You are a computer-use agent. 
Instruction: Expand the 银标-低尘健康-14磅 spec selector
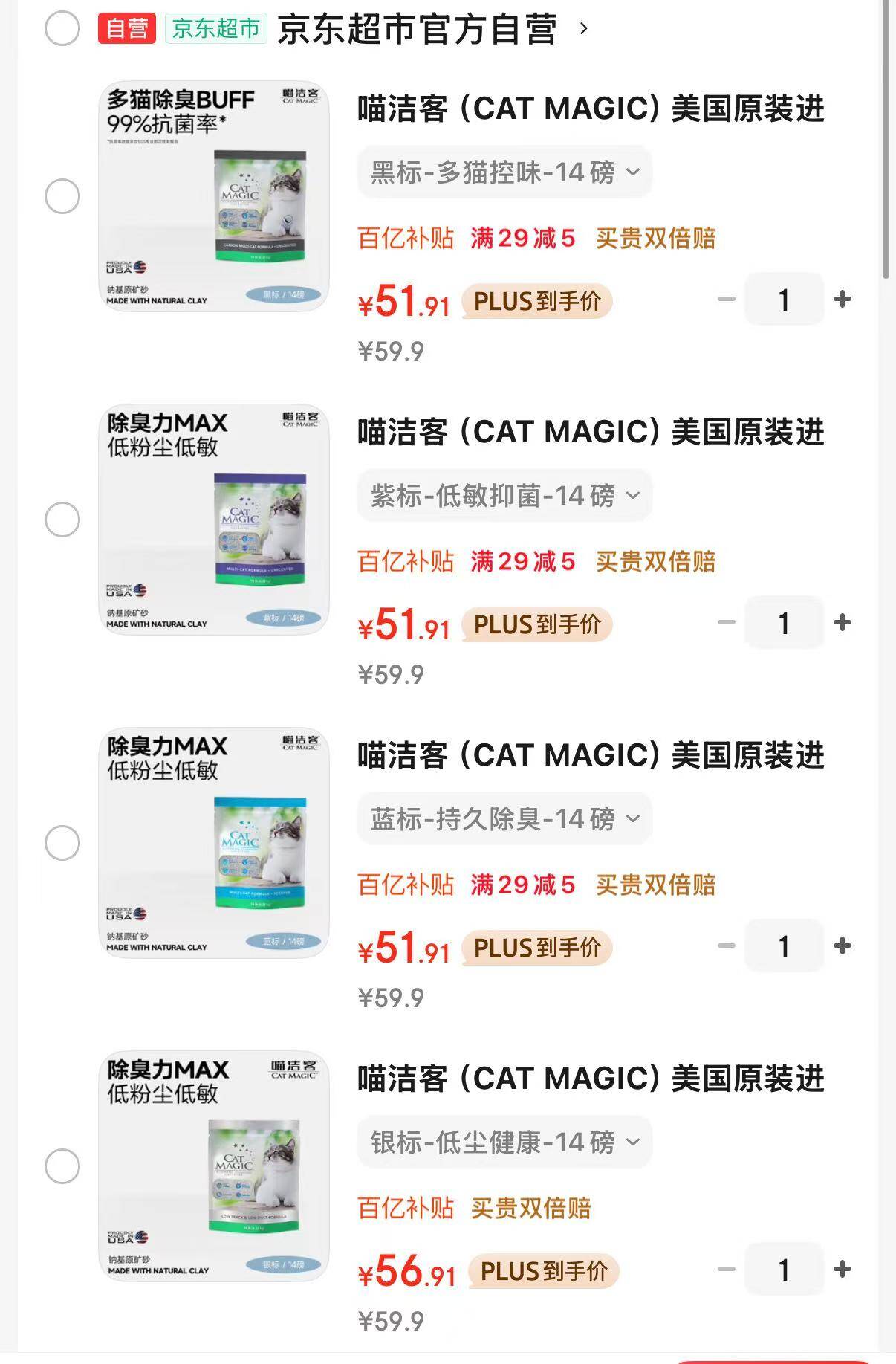[x=504, y=1142]
